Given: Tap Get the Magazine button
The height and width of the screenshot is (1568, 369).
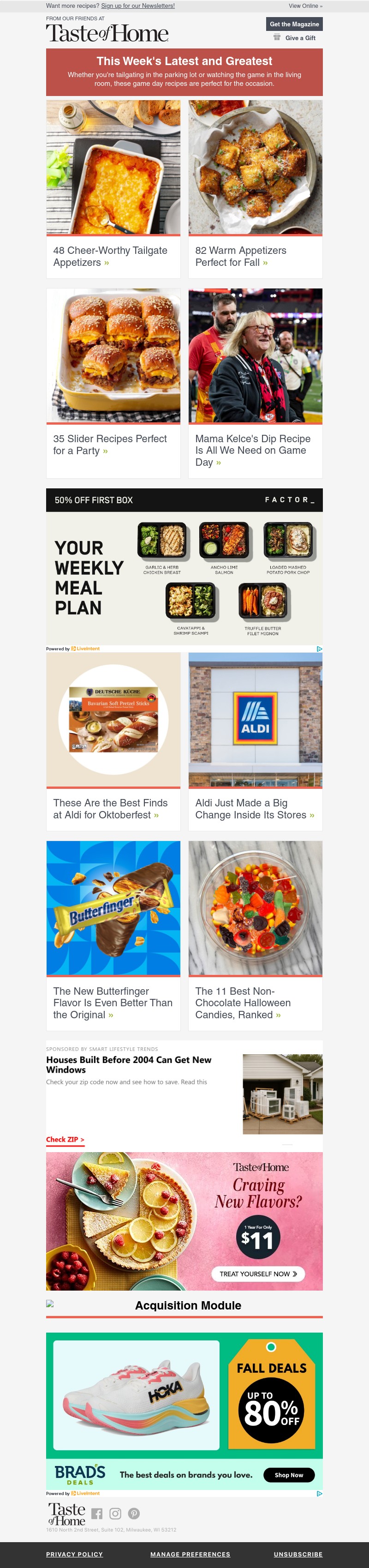Looking at the screenshot, I should 294,24.
